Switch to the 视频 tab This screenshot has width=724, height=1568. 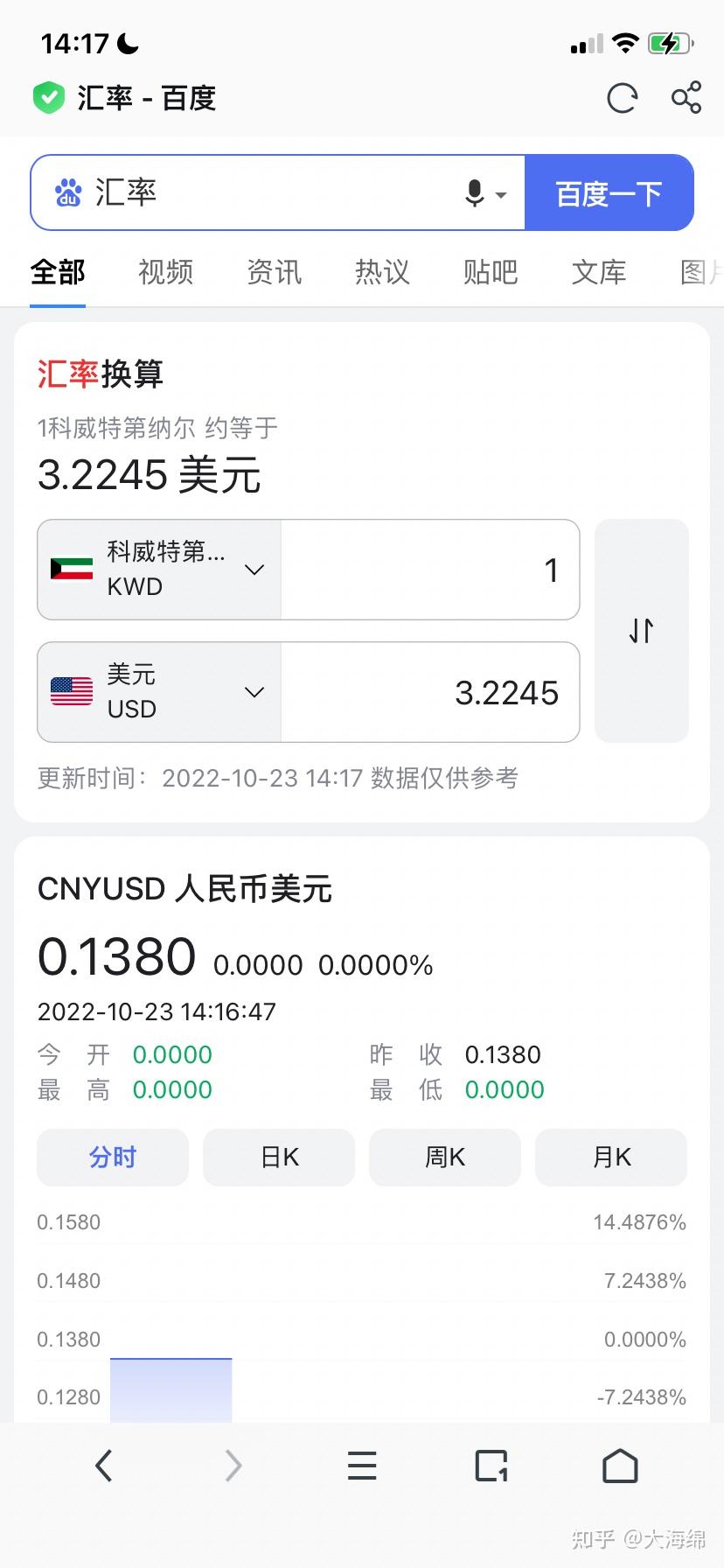coord(165,272)
